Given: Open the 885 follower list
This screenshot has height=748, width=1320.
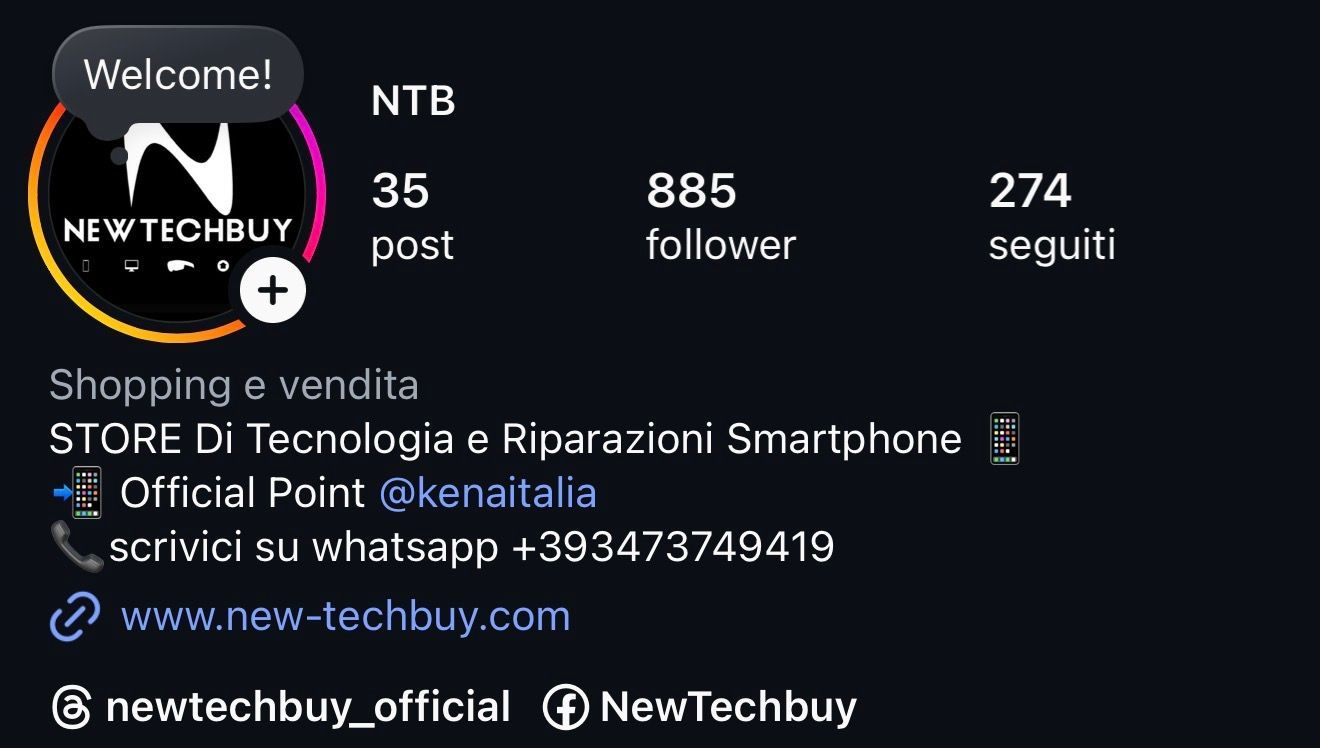Looking at the screenshot, I should click(x=720, y=216).
